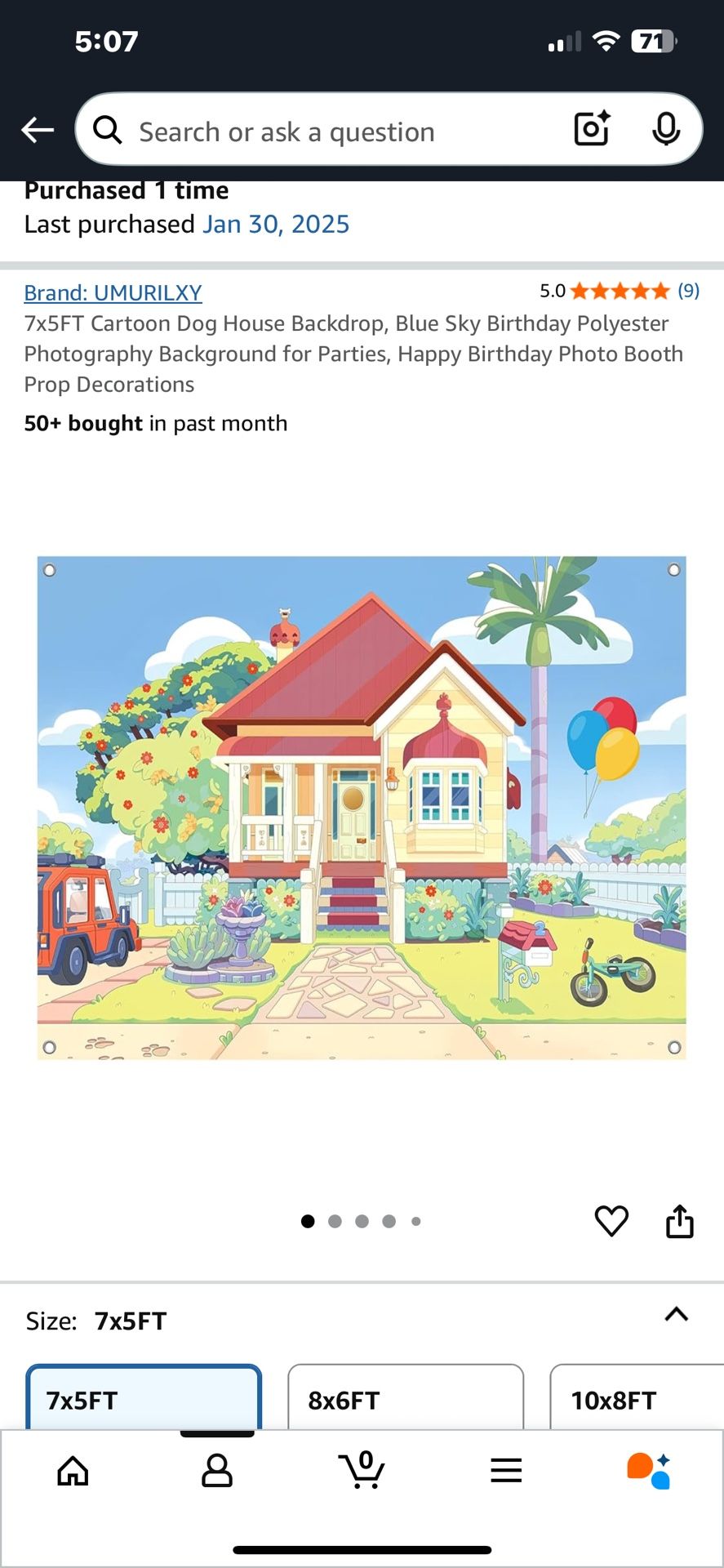Open the dog house backdrop product image
Screen dimensions: 724x1568
click(x=362, y=808)
